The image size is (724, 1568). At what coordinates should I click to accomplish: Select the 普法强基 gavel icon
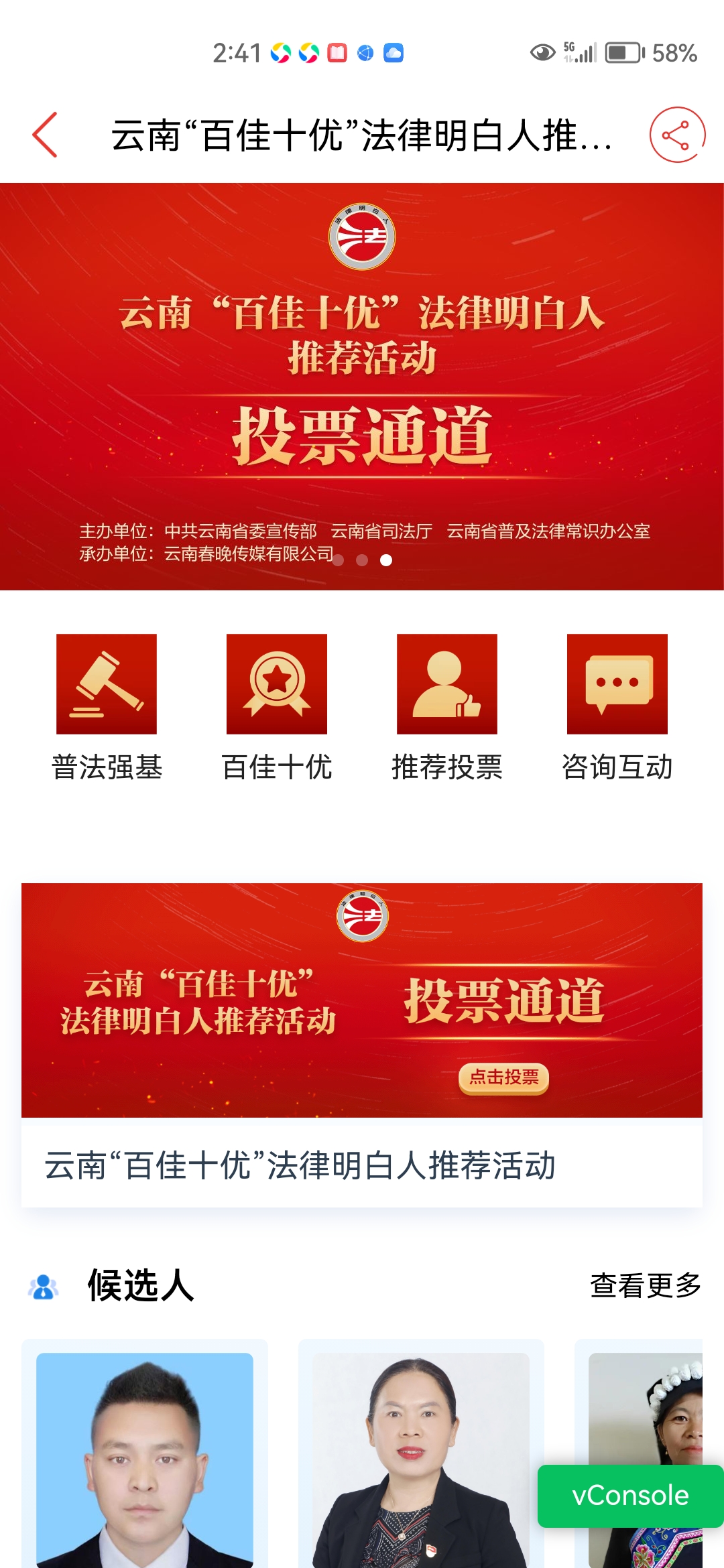pos(106,683)
